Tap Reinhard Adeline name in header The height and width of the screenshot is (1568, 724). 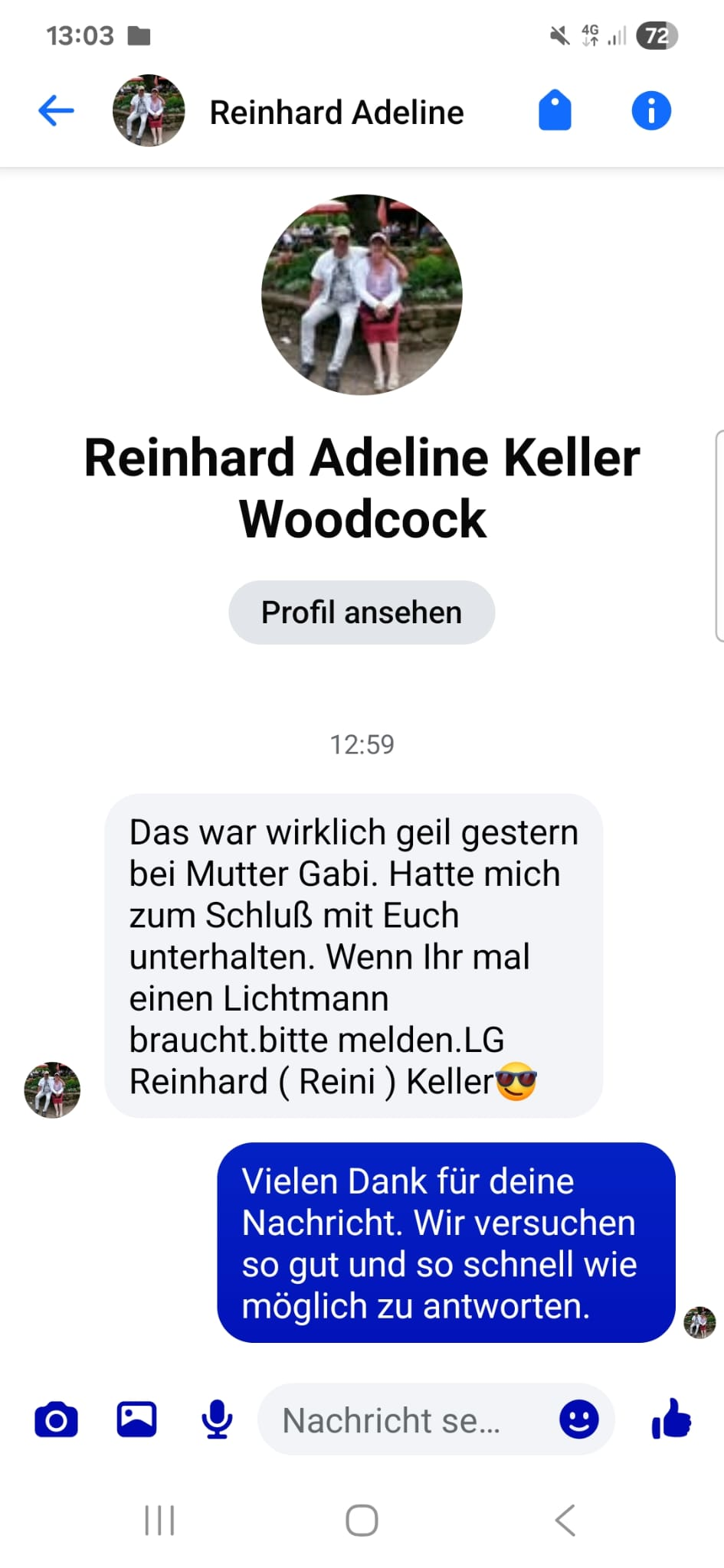coord(336,113)
